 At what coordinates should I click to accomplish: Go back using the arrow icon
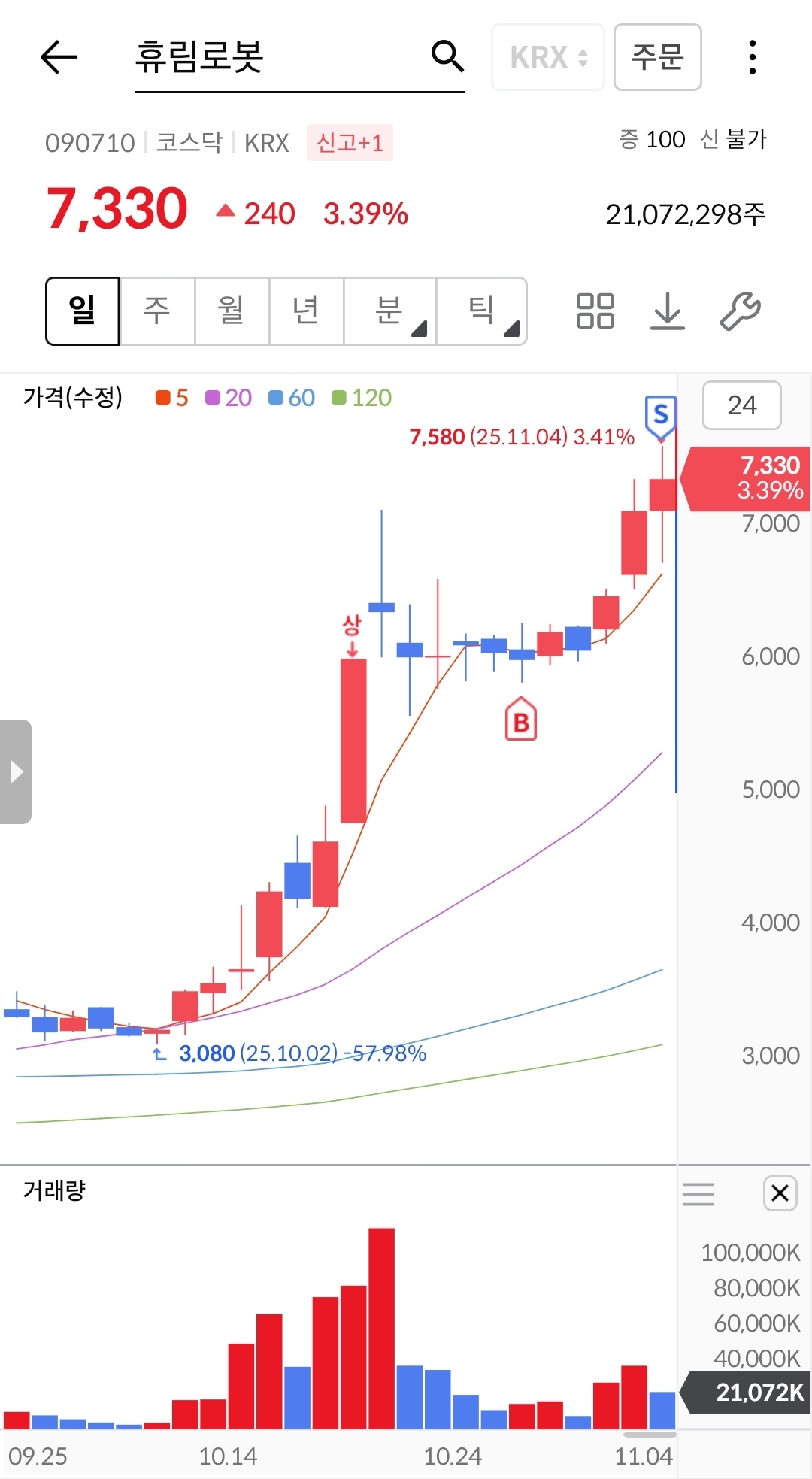59,57
